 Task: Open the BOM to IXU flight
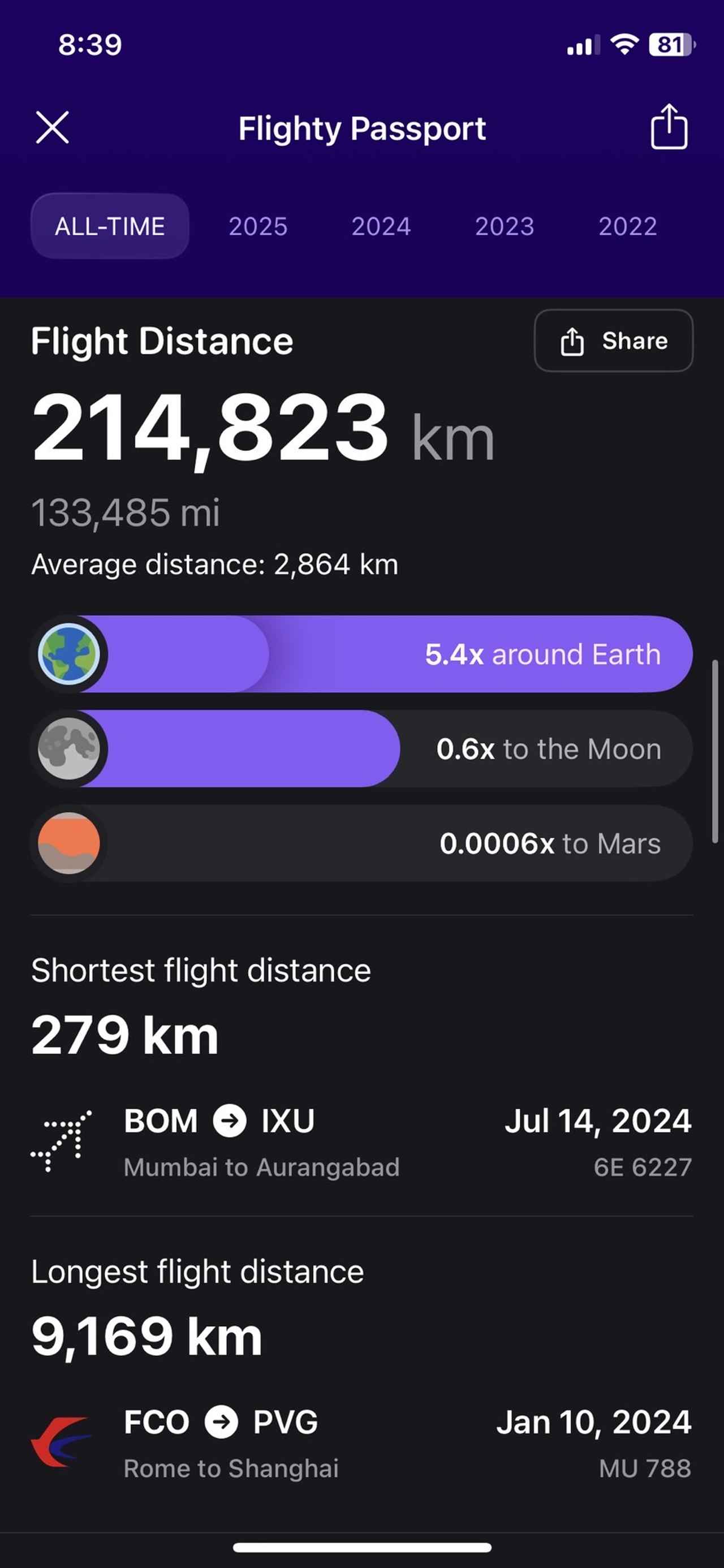pos(361,1142)
